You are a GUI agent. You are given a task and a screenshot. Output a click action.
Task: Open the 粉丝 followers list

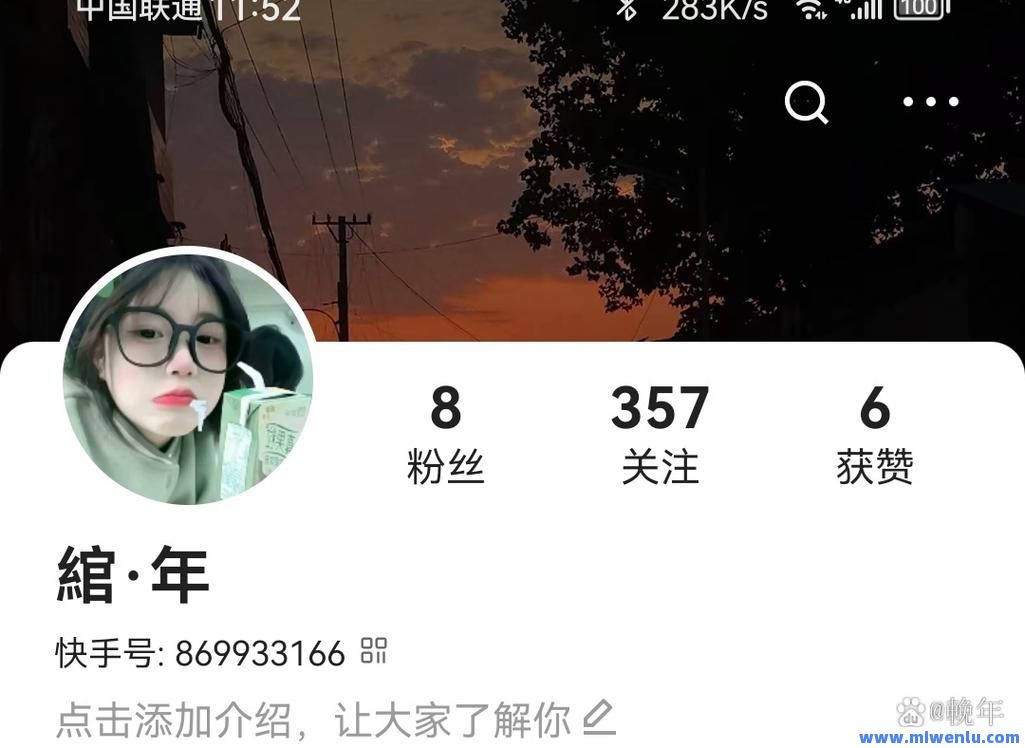tap(446, 434)
